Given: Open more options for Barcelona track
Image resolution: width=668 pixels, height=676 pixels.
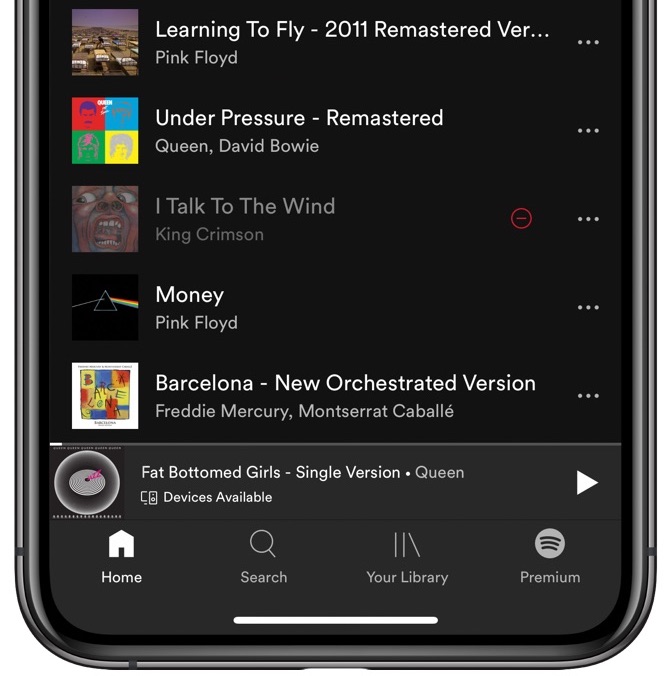Looking at the screenshot, I should coord(588,396).
